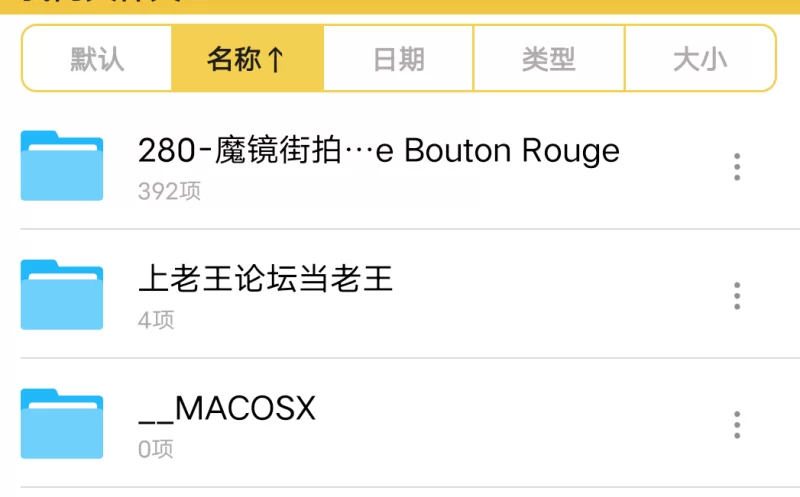Viewport: 800px width, 497px height.
Task: Show options menu for 上老王论坛当老王
Action: click(737, 295)
